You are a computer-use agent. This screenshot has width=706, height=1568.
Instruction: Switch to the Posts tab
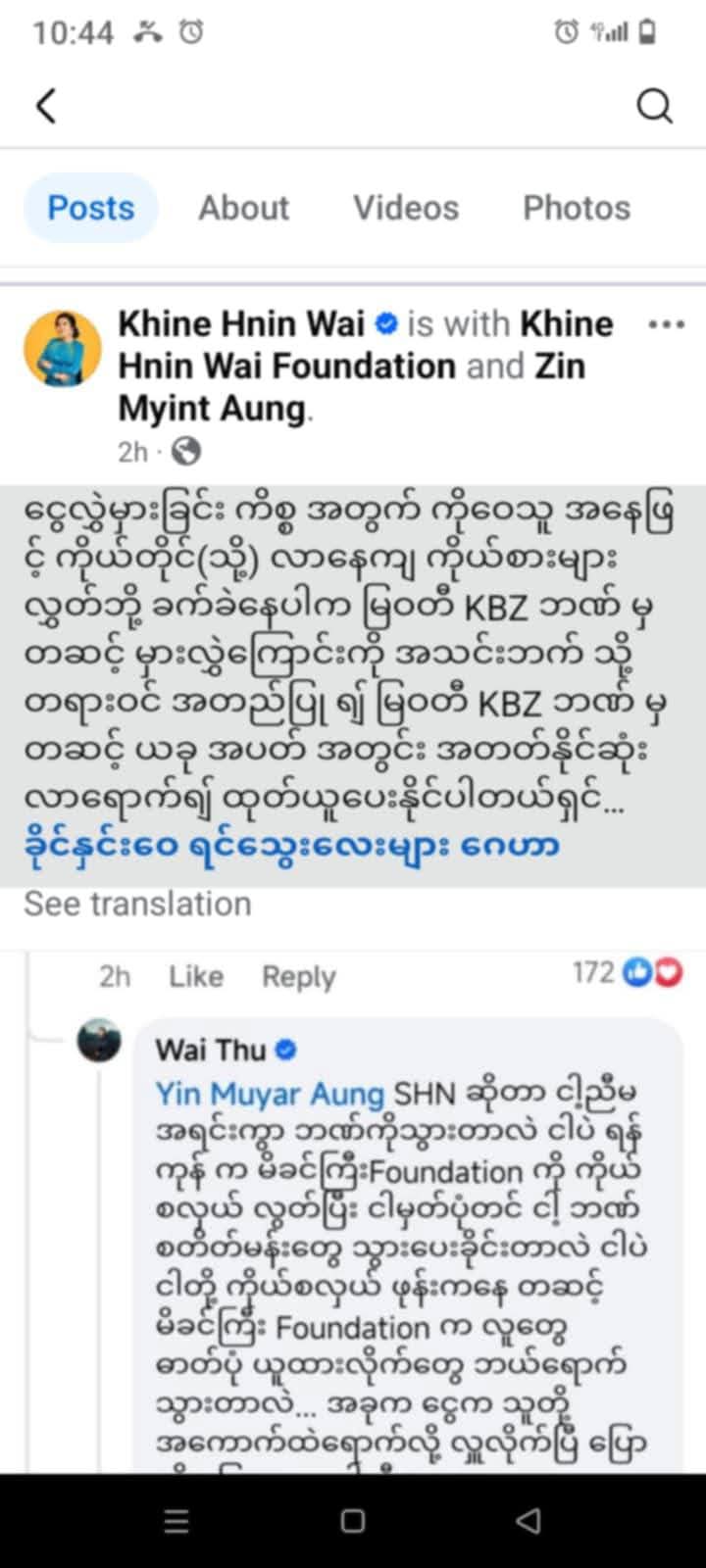(x=91, y=208)
